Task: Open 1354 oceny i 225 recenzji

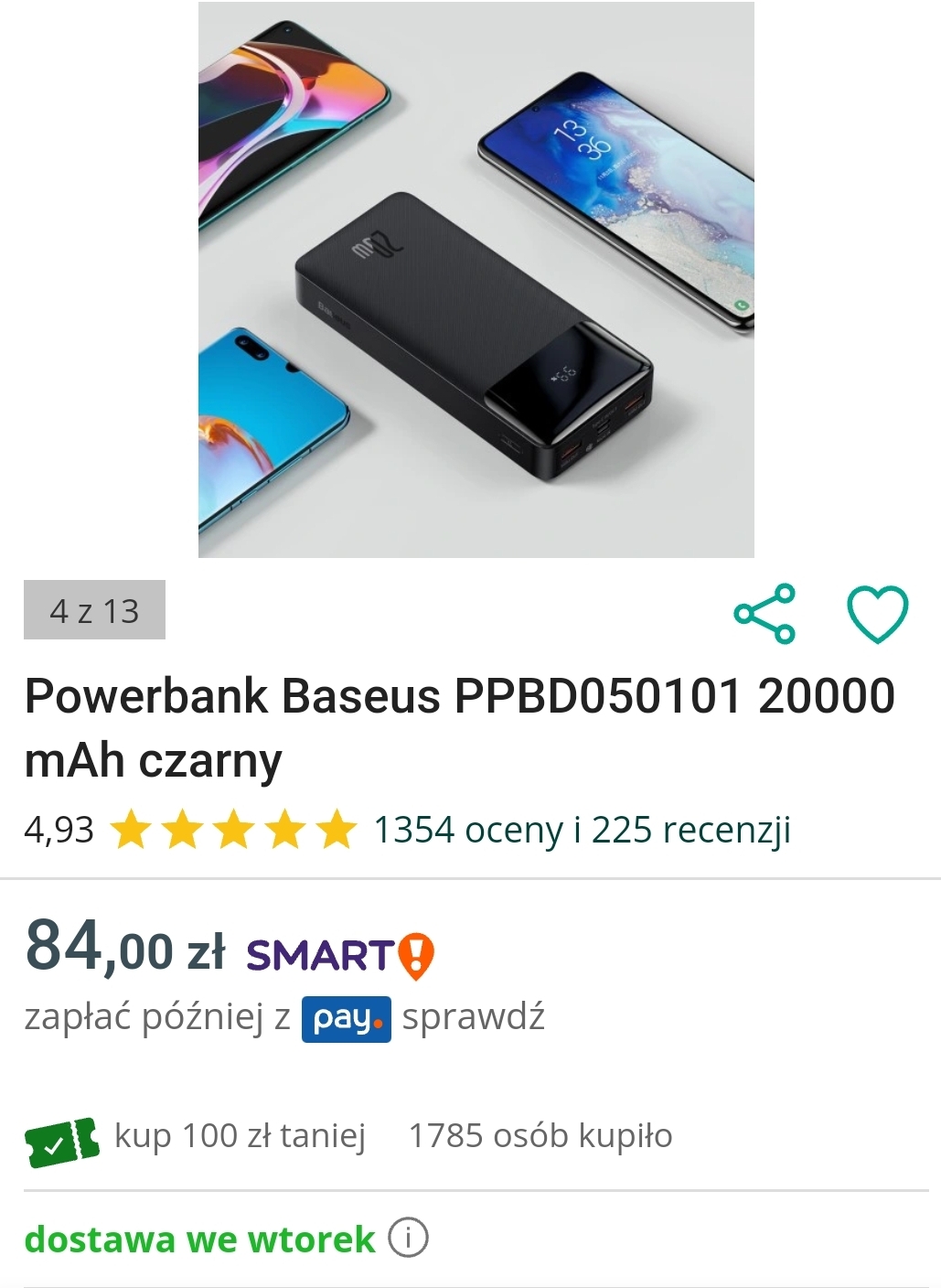Action: (x=582, y=831)
